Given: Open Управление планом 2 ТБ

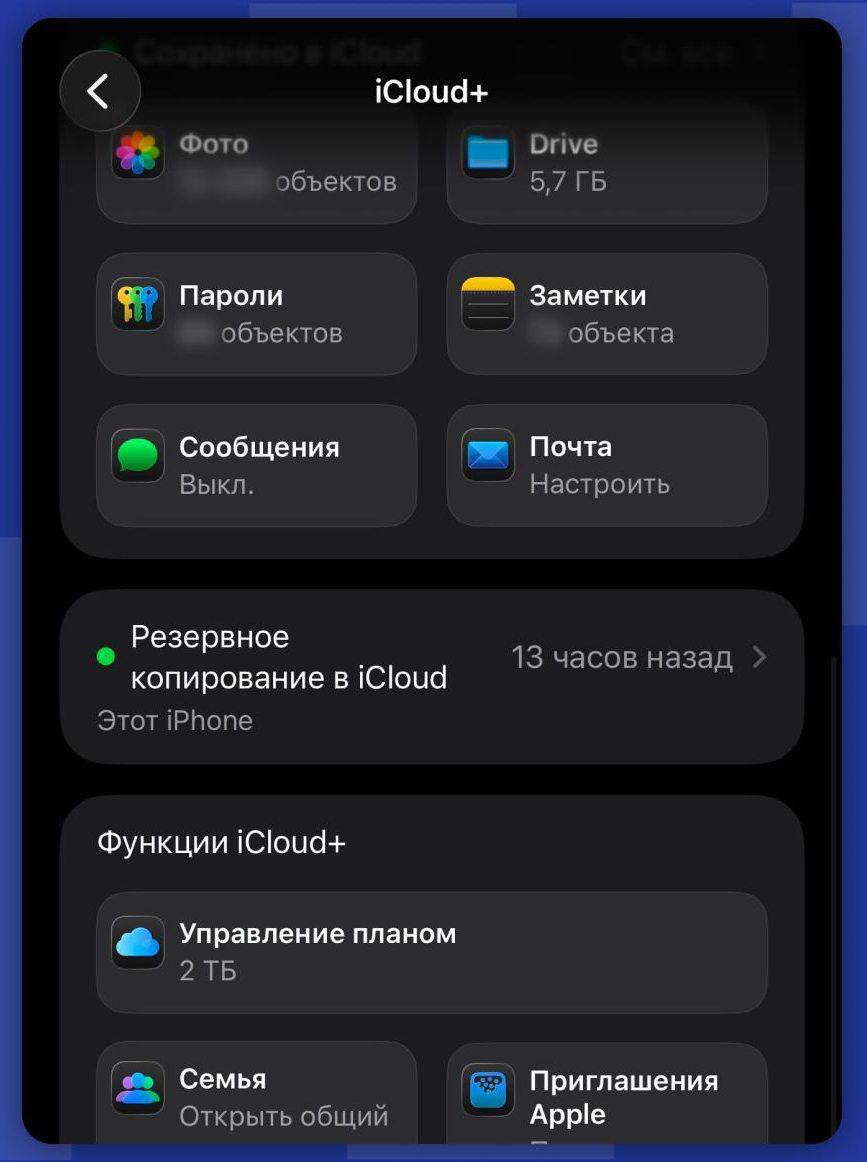Looking at the screenshot, I should [431, 952].
